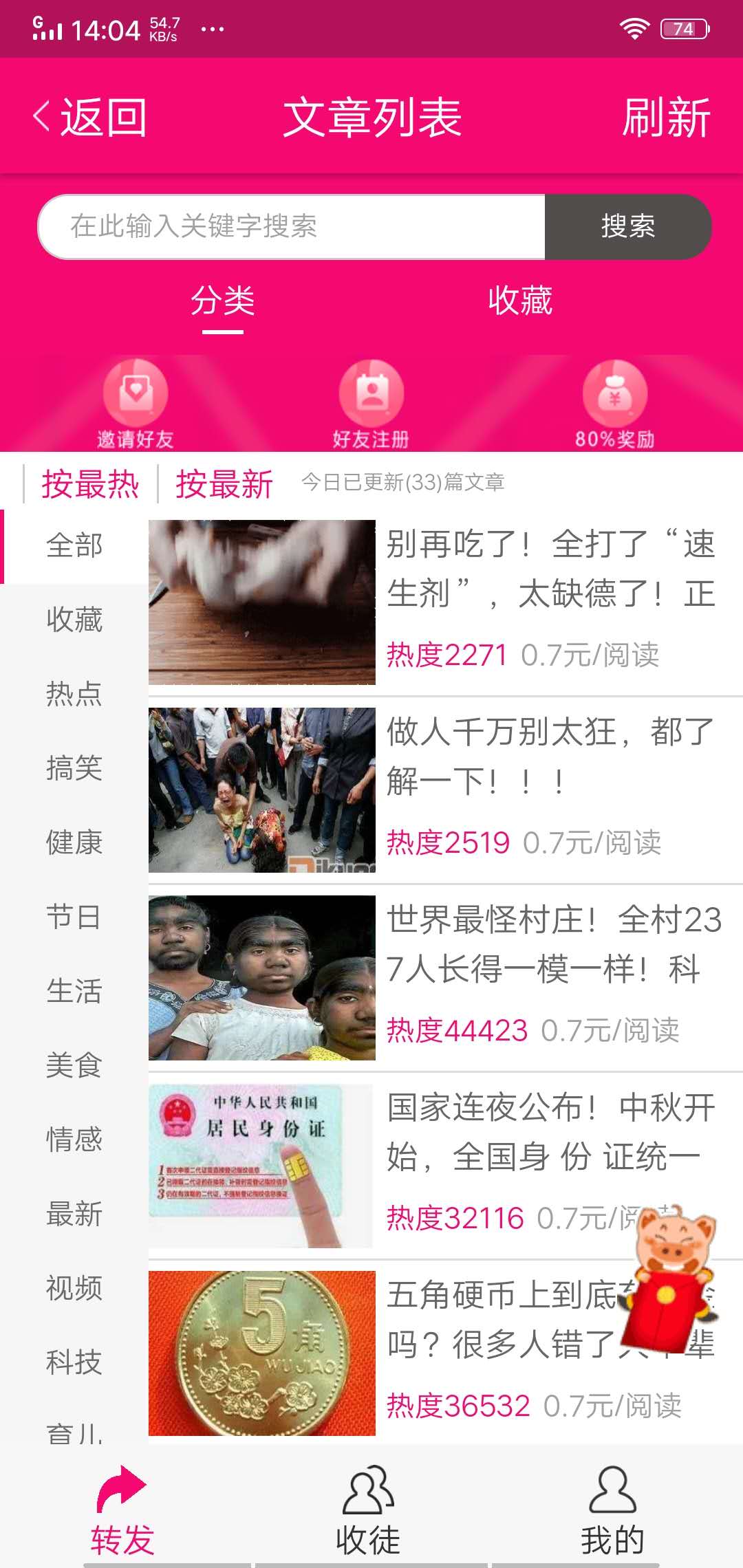Tap the floating pig red envelope
Image resolution: width=743 pixels, height=1568 pixels.
[671, 1278]
